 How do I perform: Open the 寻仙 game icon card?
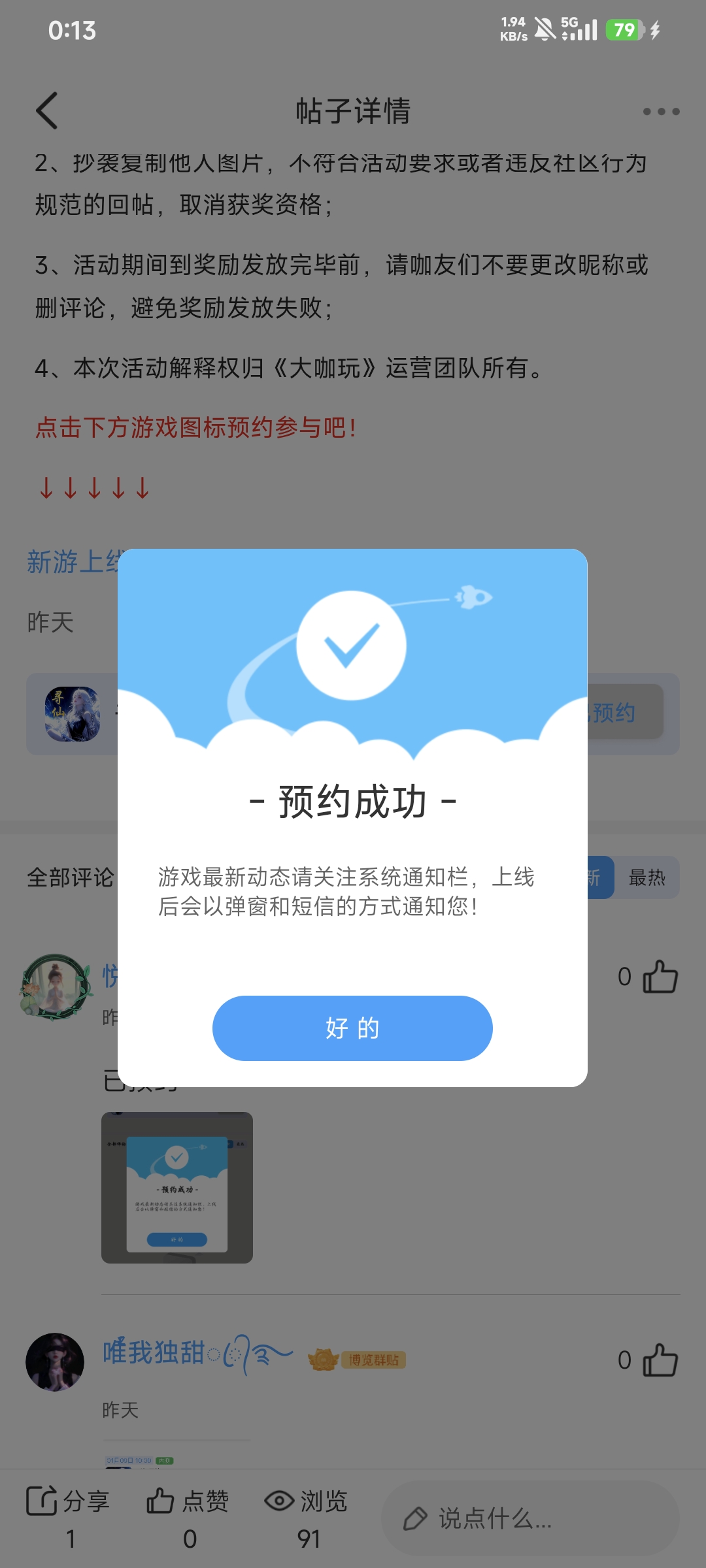73,713
